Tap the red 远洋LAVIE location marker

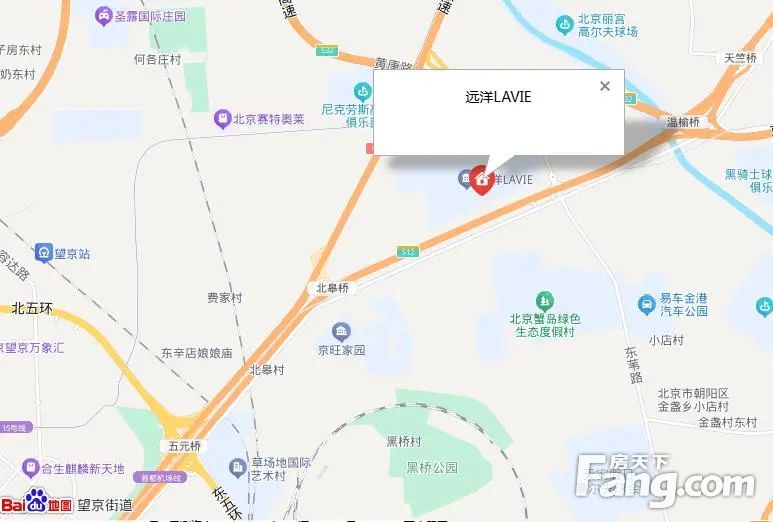click(x=482, y=180)
